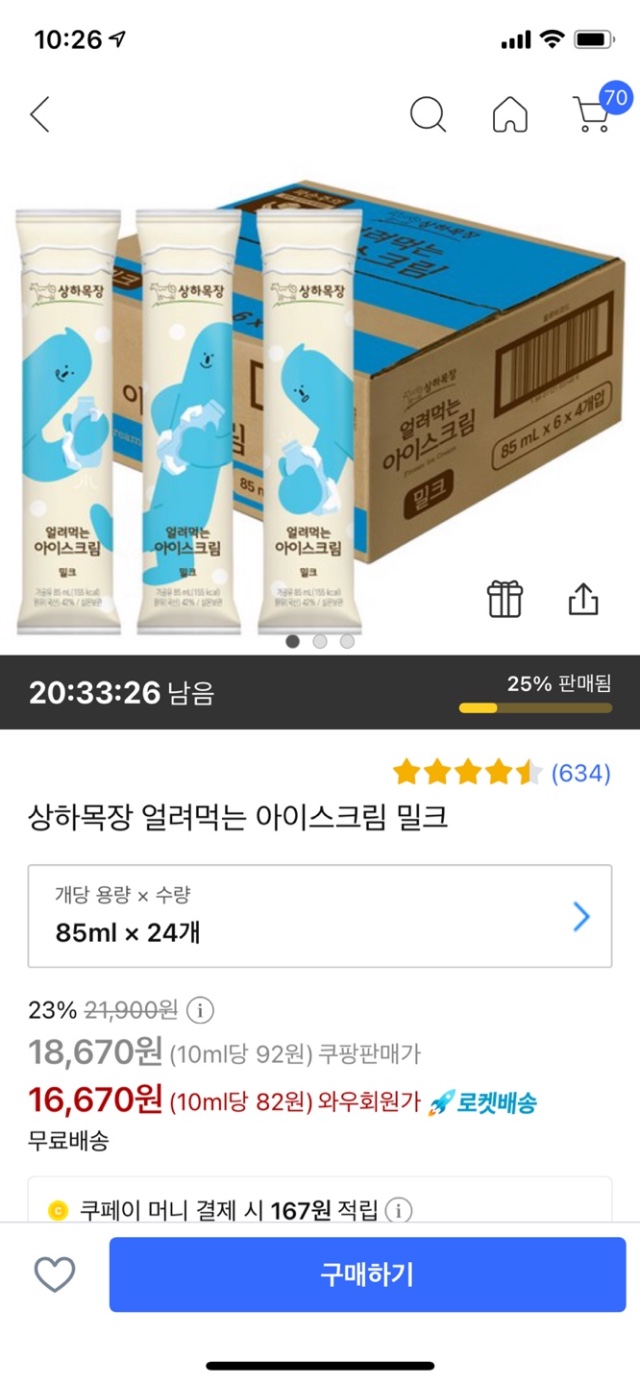Go to Coupang home

click(510, 114)
